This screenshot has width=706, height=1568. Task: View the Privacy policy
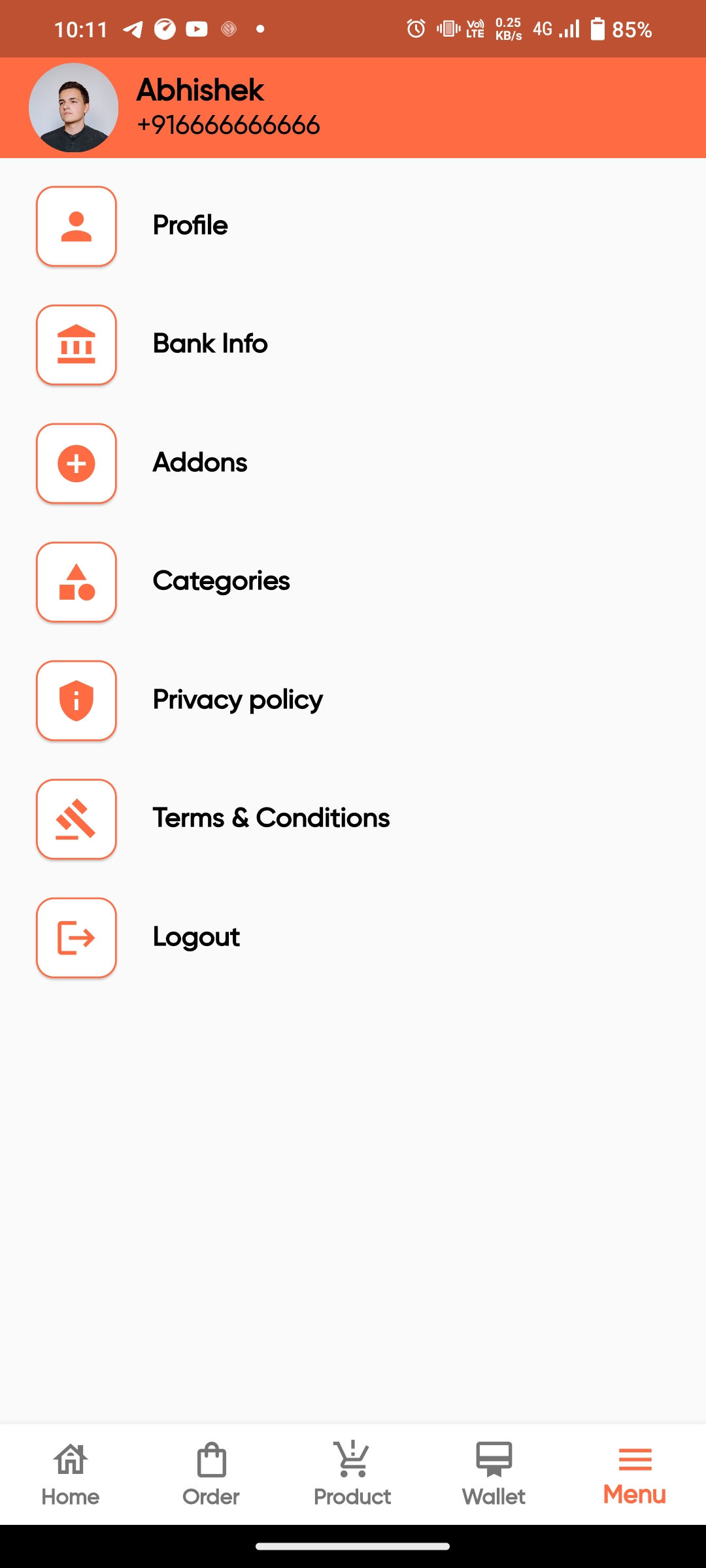pos(237,700)
